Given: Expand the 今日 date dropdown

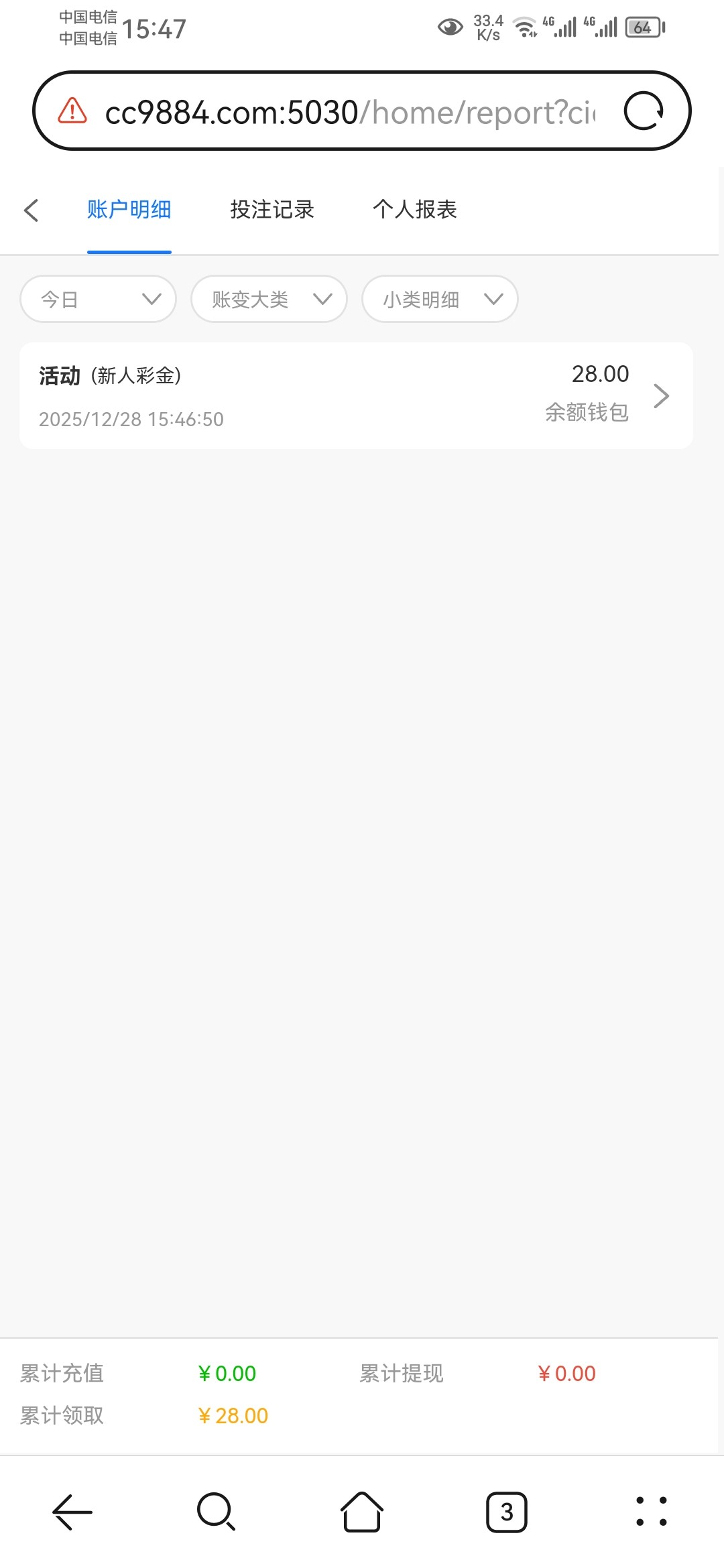Looking at the screenshot, I should [x=98, y=300].
